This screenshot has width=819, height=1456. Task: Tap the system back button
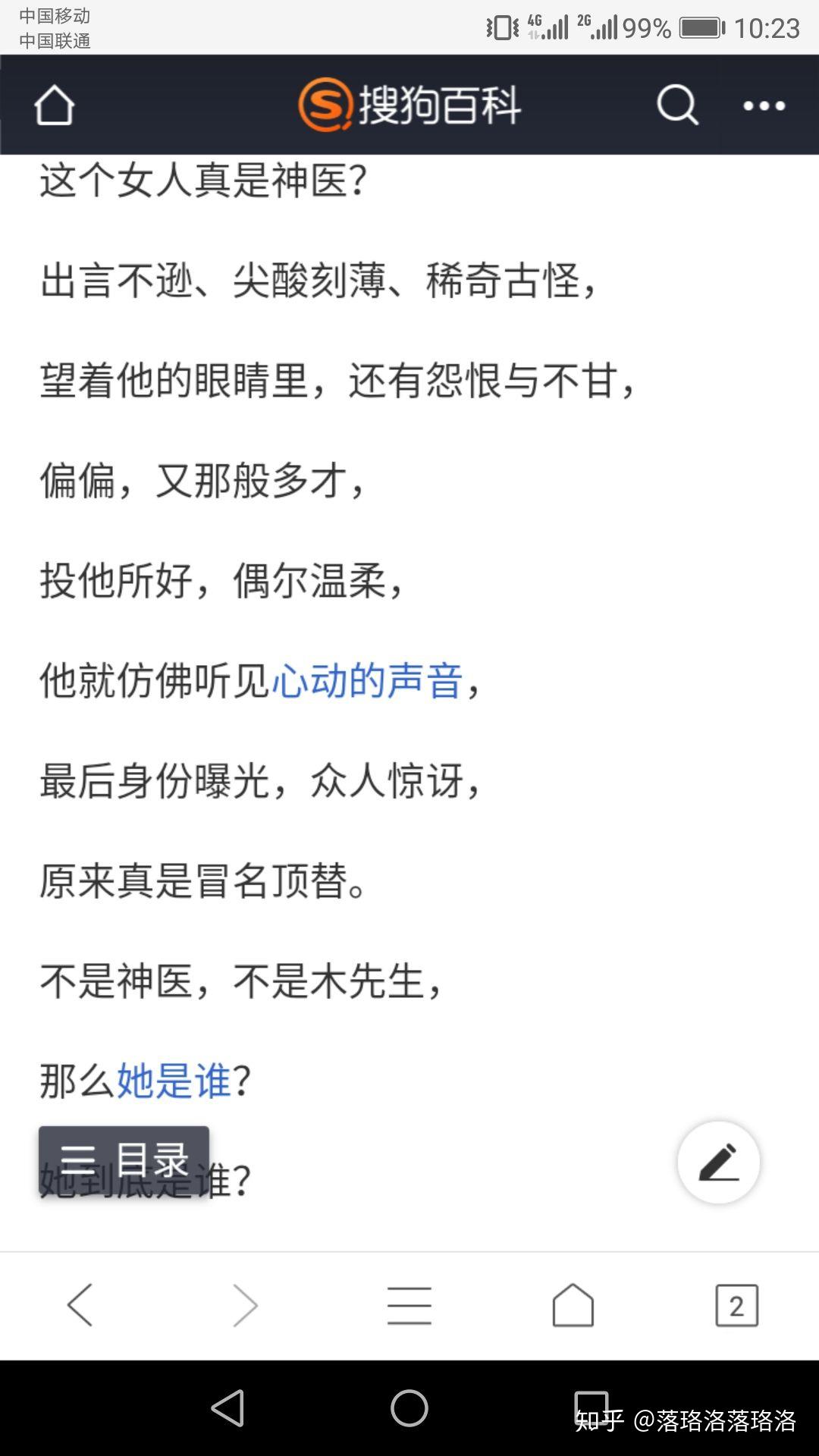227,1408
